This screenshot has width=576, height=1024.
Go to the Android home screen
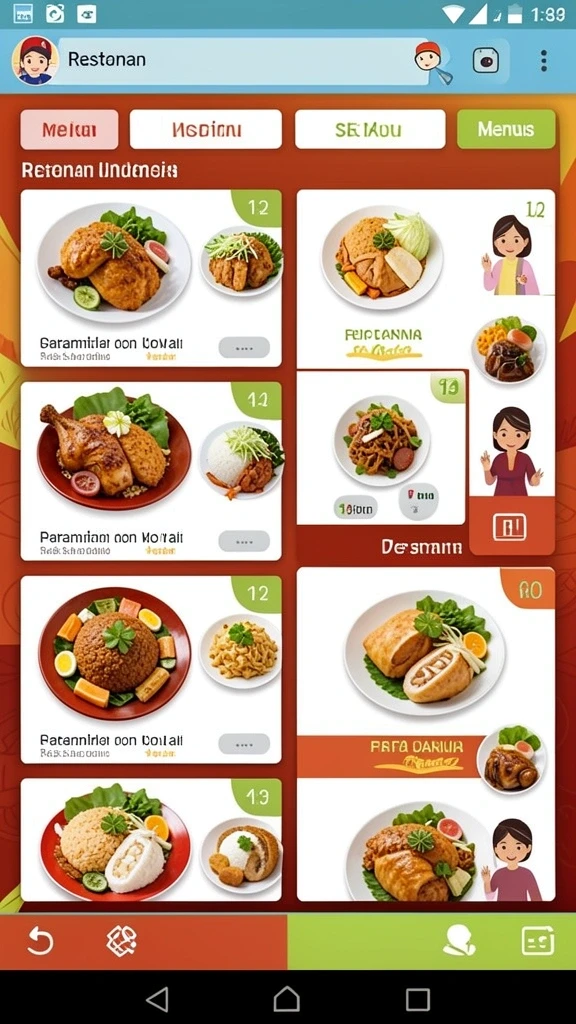coord(287,999)
